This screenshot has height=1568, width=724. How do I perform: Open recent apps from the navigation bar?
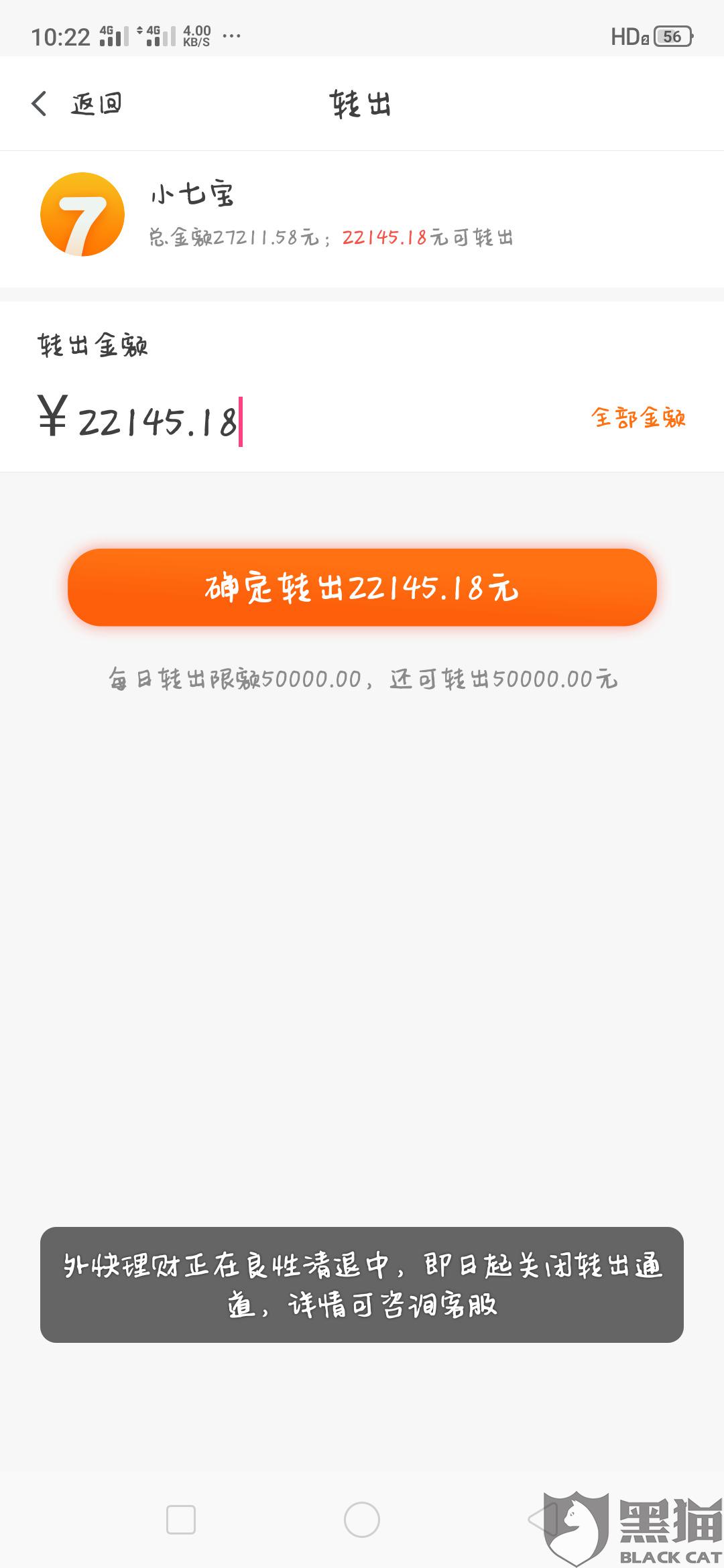coord(181,1520)
